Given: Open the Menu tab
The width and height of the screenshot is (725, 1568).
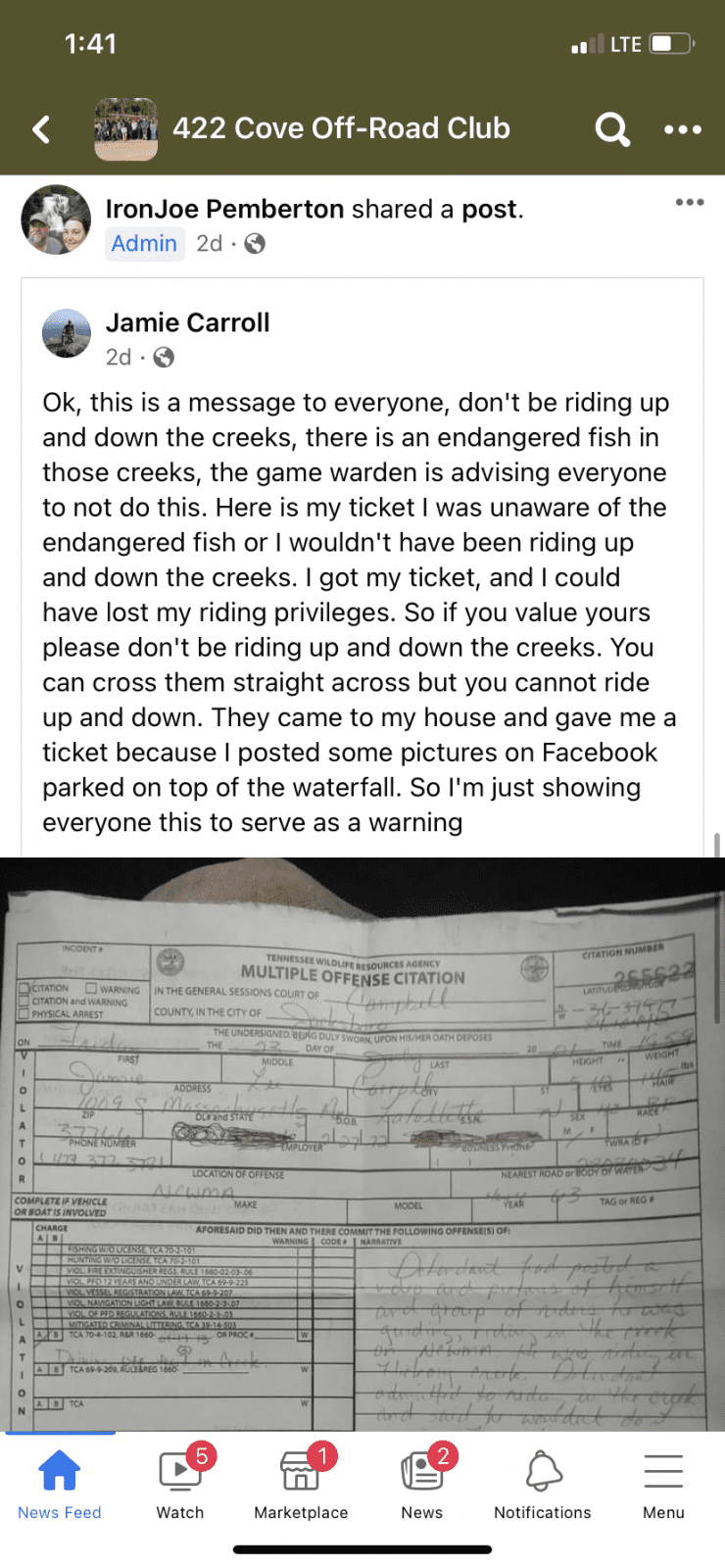Looking at the screenshot, I should [x=663, y=1484].
